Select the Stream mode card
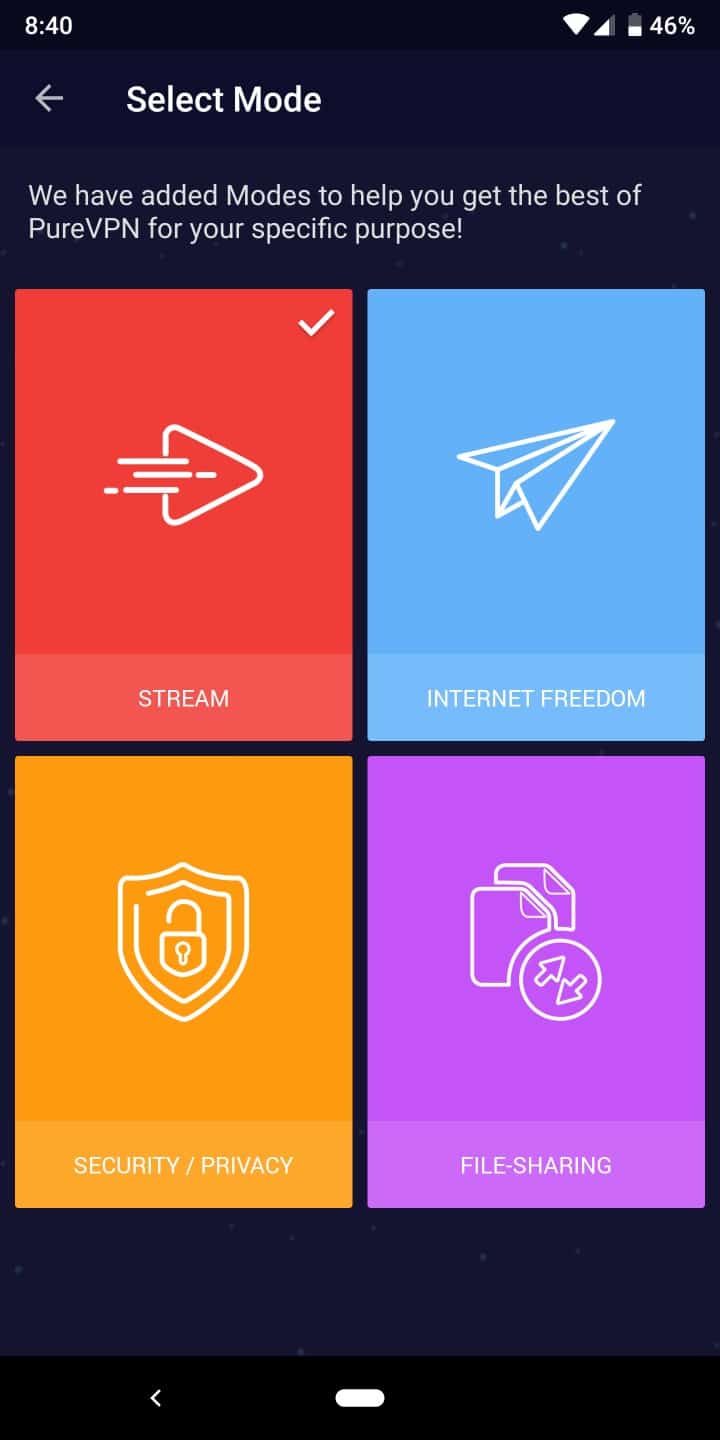 click(x=183, y=514)
